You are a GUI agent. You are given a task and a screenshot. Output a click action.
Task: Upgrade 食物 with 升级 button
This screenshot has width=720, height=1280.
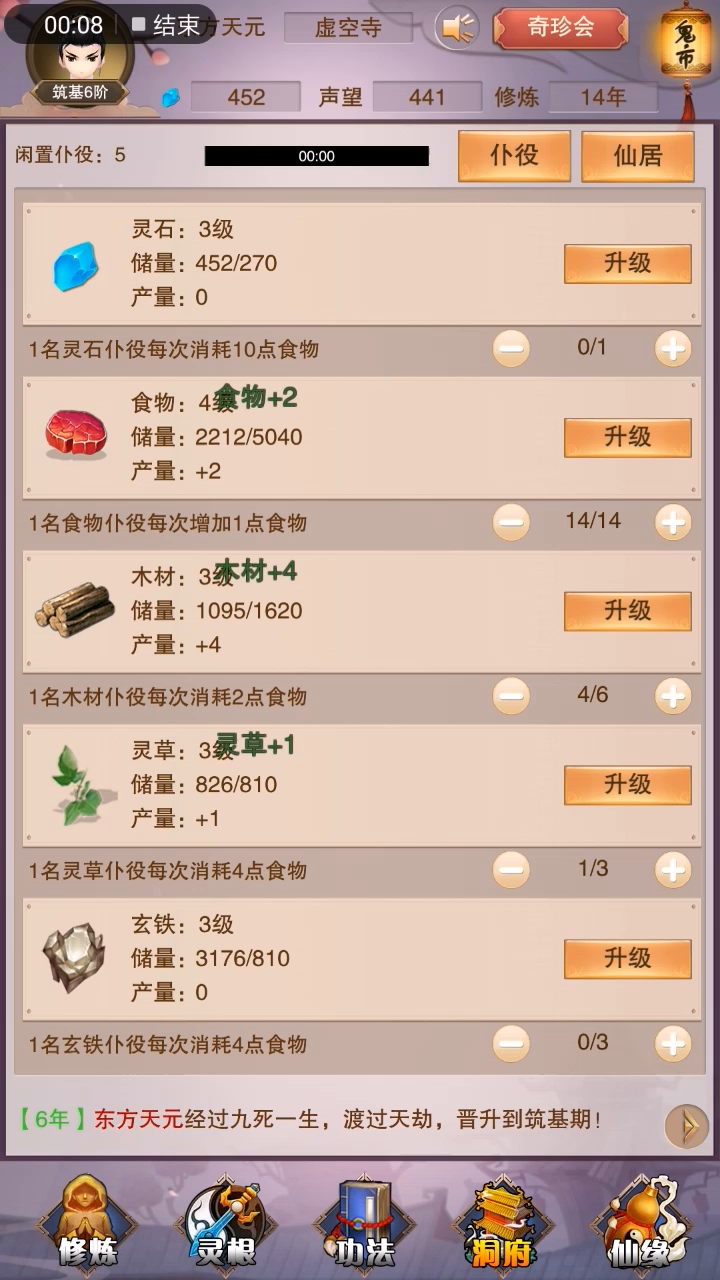[627, 437]
